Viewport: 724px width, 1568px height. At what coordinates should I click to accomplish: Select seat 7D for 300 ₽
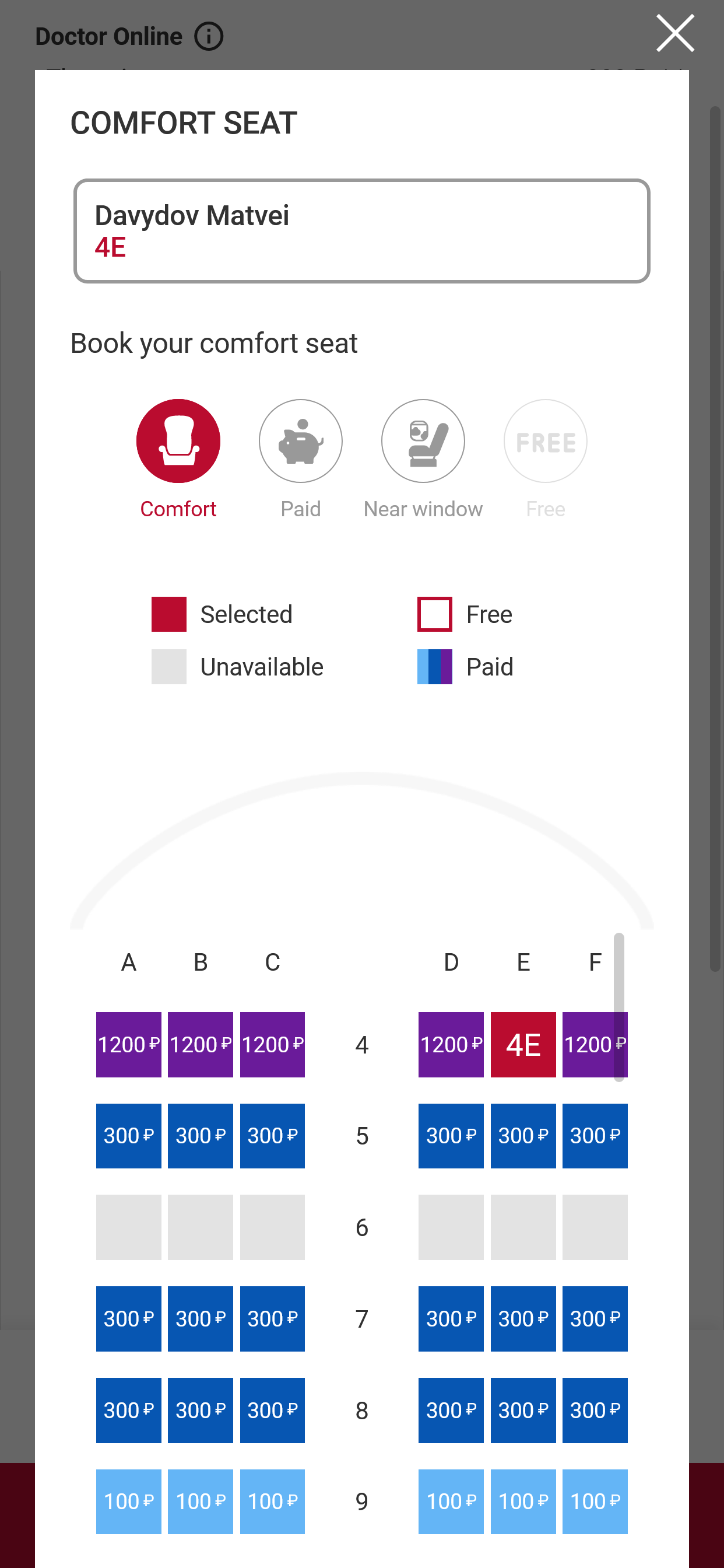point(451,1318)
